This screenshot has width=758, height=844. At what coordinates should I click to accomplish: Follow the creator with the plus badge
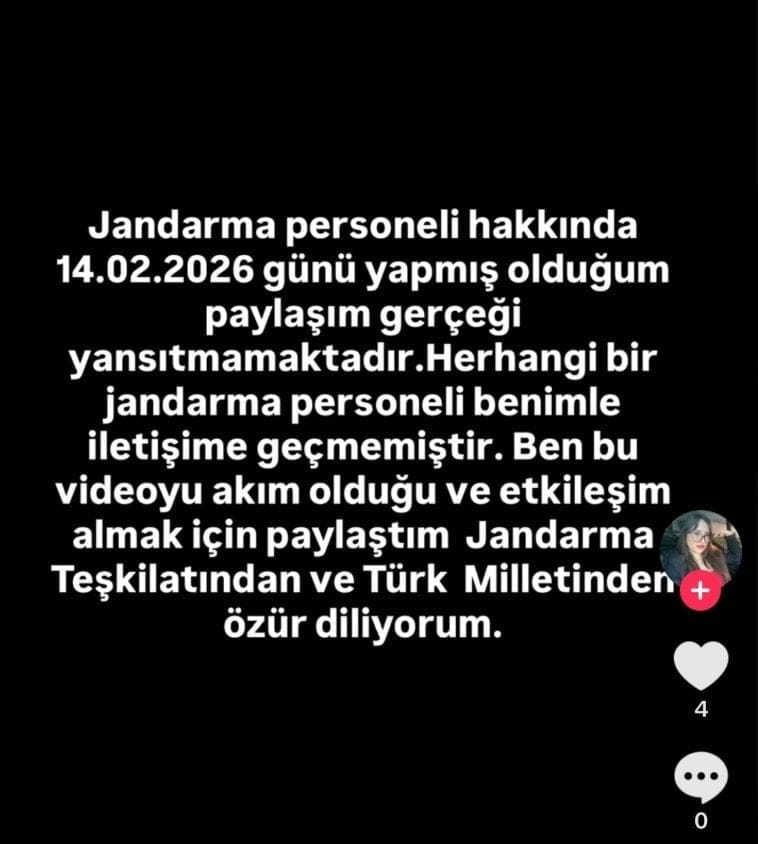[x=701, y=591]
